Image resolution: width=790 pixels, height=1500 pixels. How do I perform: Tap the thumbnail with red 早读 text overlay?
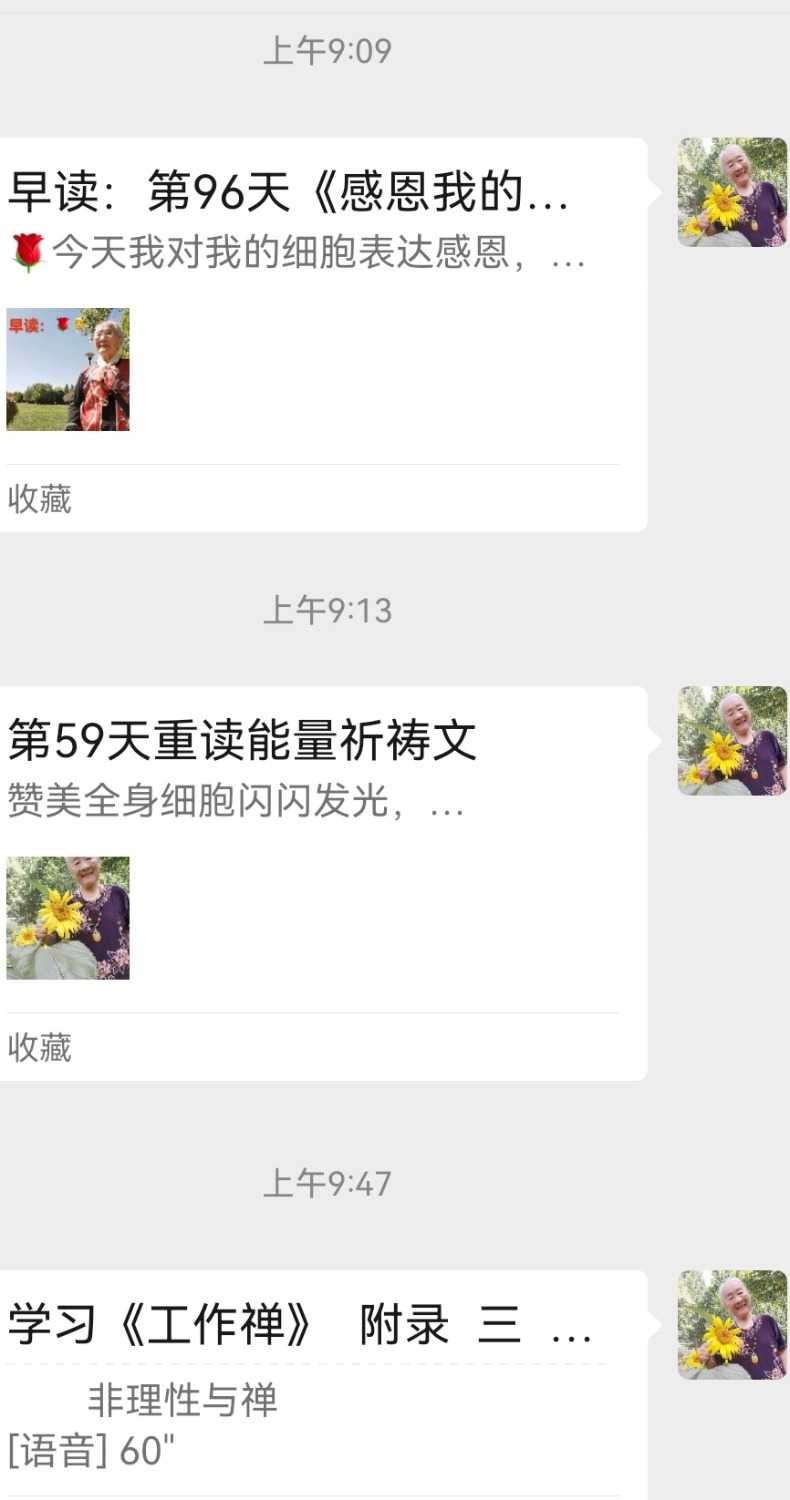point(68,370)
